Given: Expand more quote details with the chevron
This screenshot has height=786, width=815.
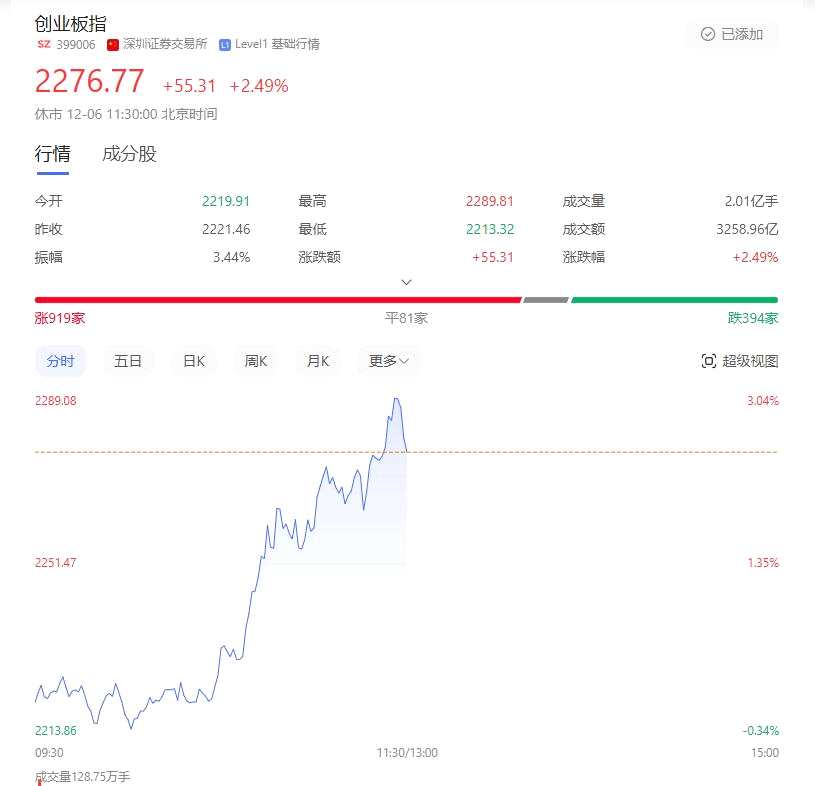Looking at the screenshot, I should [x=406, y=282].
